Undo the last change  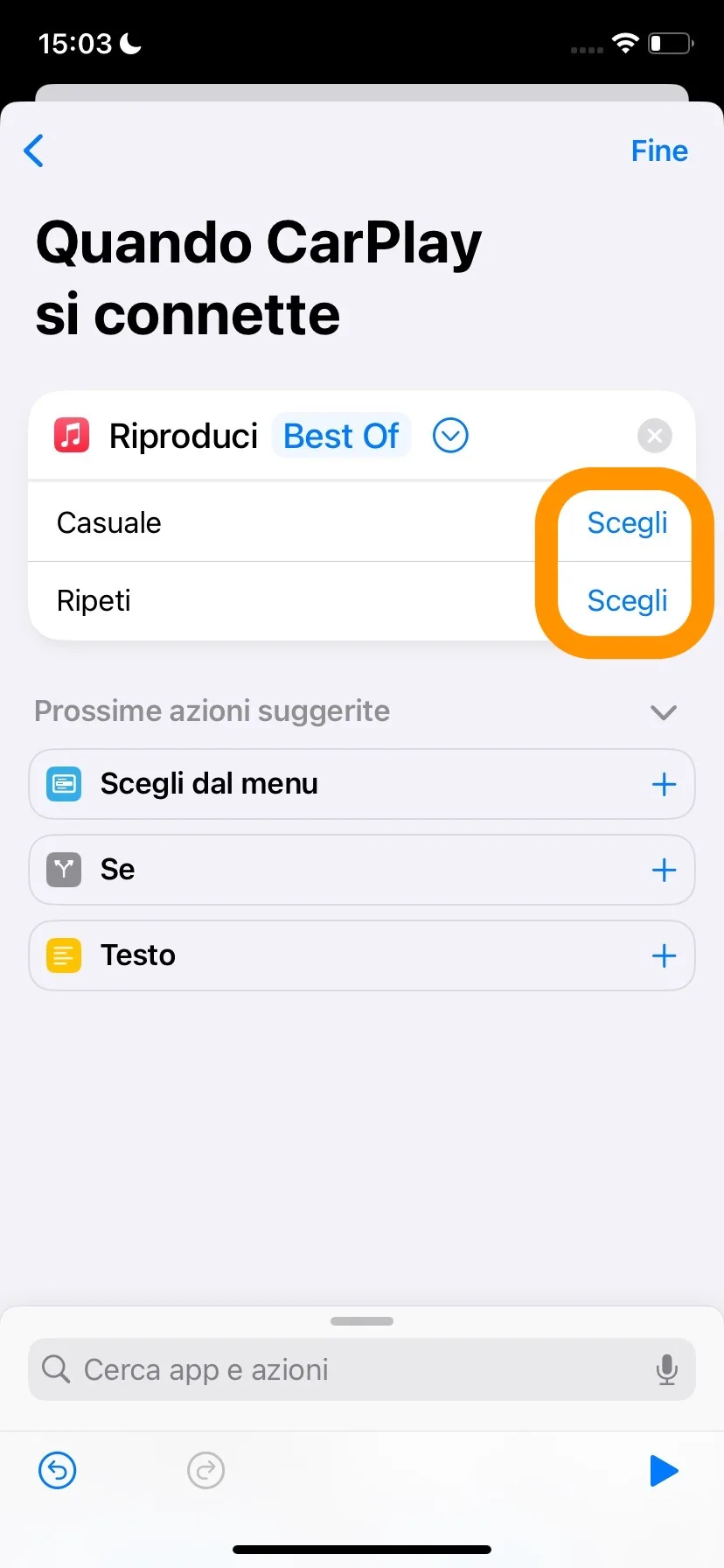tap(58, 1470)
